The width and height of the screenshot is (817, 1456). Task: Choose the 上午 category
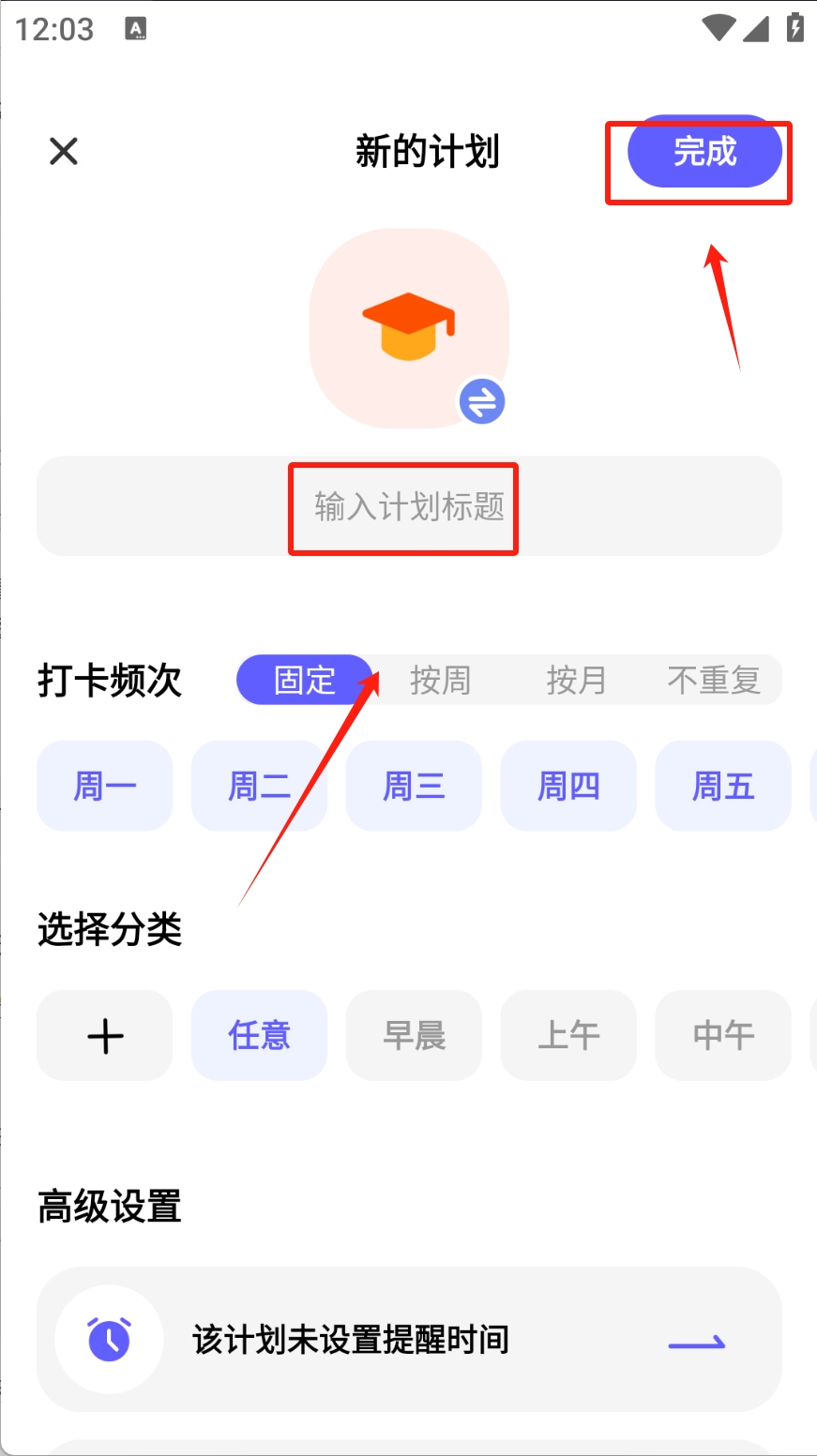click(568, 1036)
